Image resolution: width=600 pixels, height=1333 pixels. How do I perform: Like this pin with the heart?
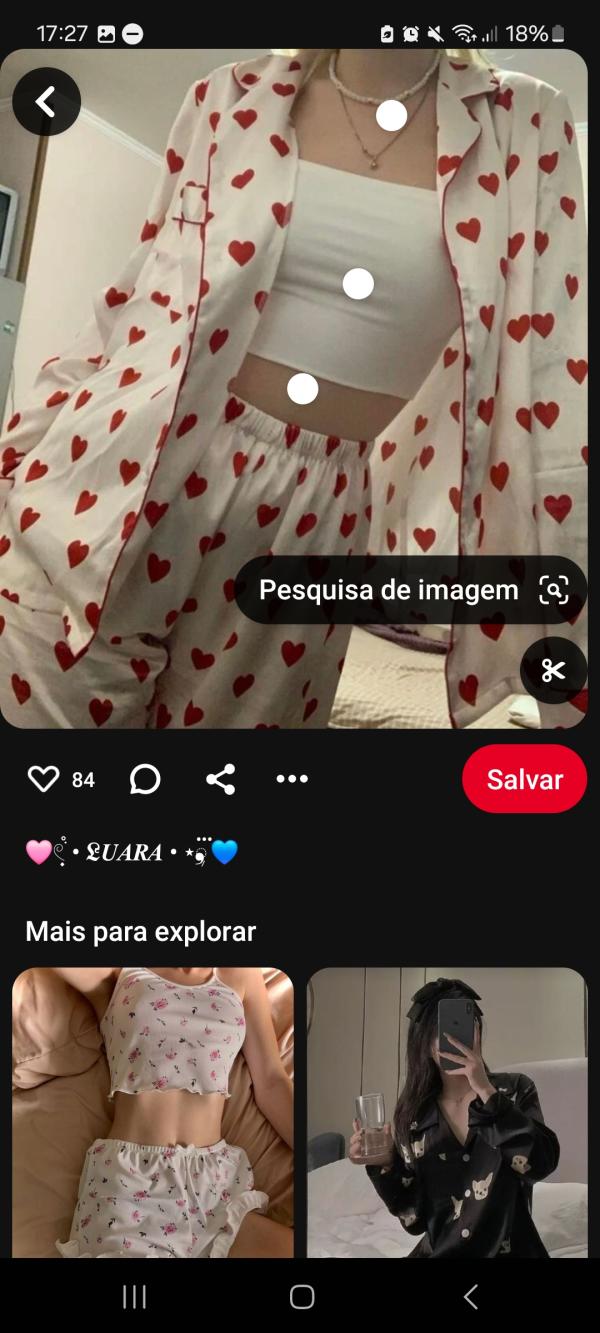click(x=43, y=779)
